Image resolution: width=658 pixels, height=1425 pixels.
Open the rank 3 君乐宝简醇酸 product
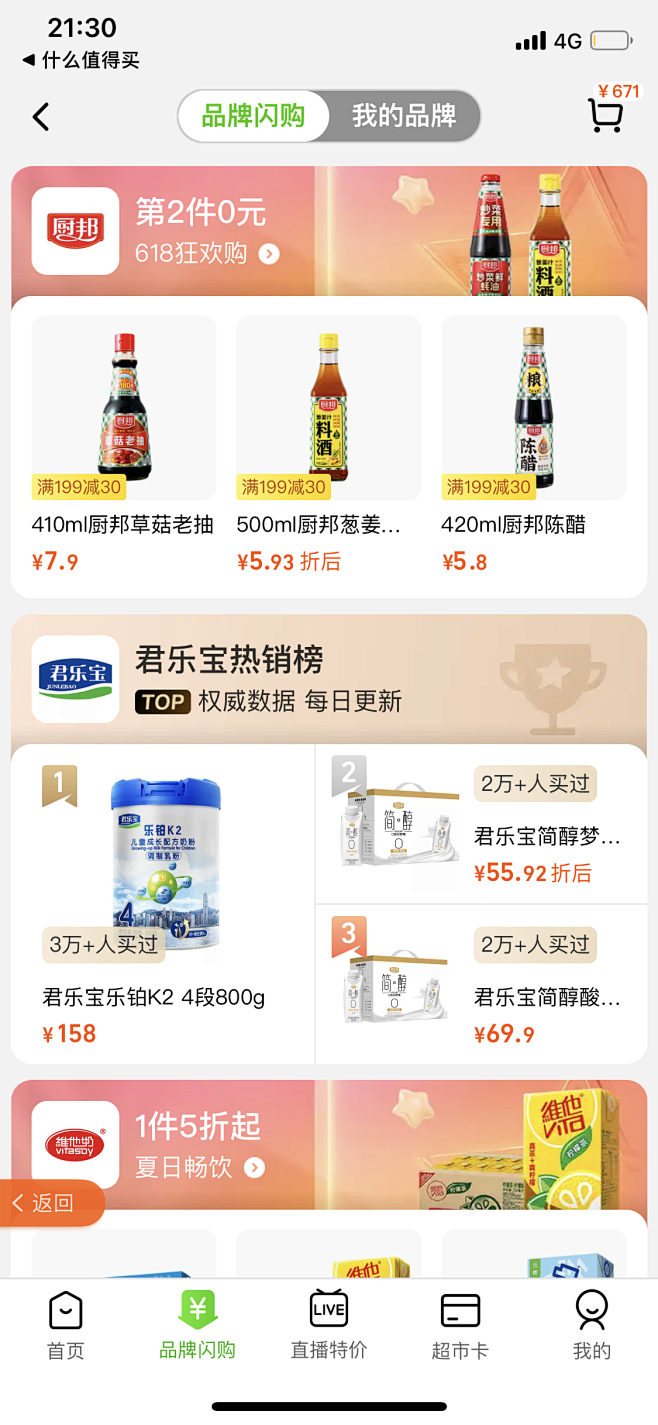[x=481, y=984]
